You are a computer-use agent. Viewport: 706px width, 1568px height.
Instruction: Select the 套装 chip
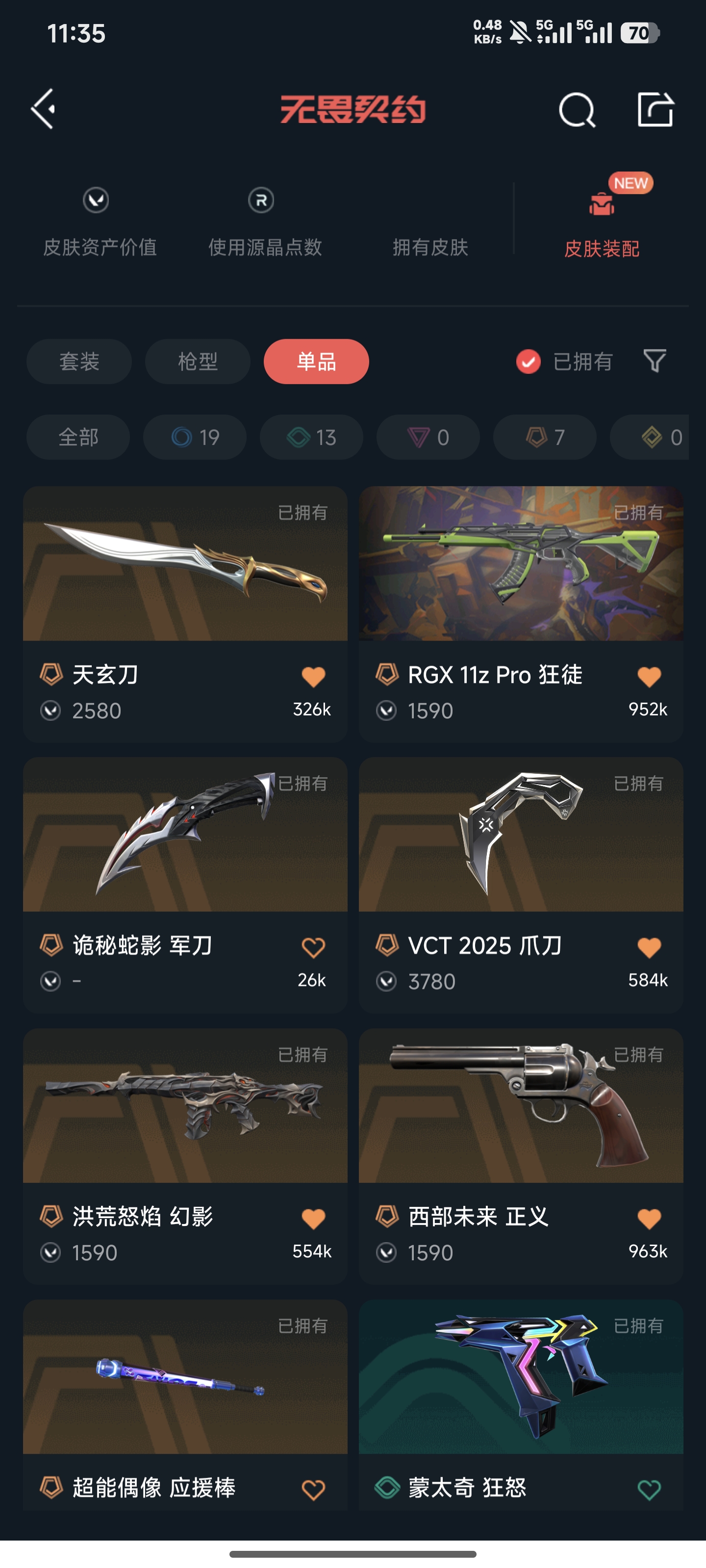pos(79,362)
